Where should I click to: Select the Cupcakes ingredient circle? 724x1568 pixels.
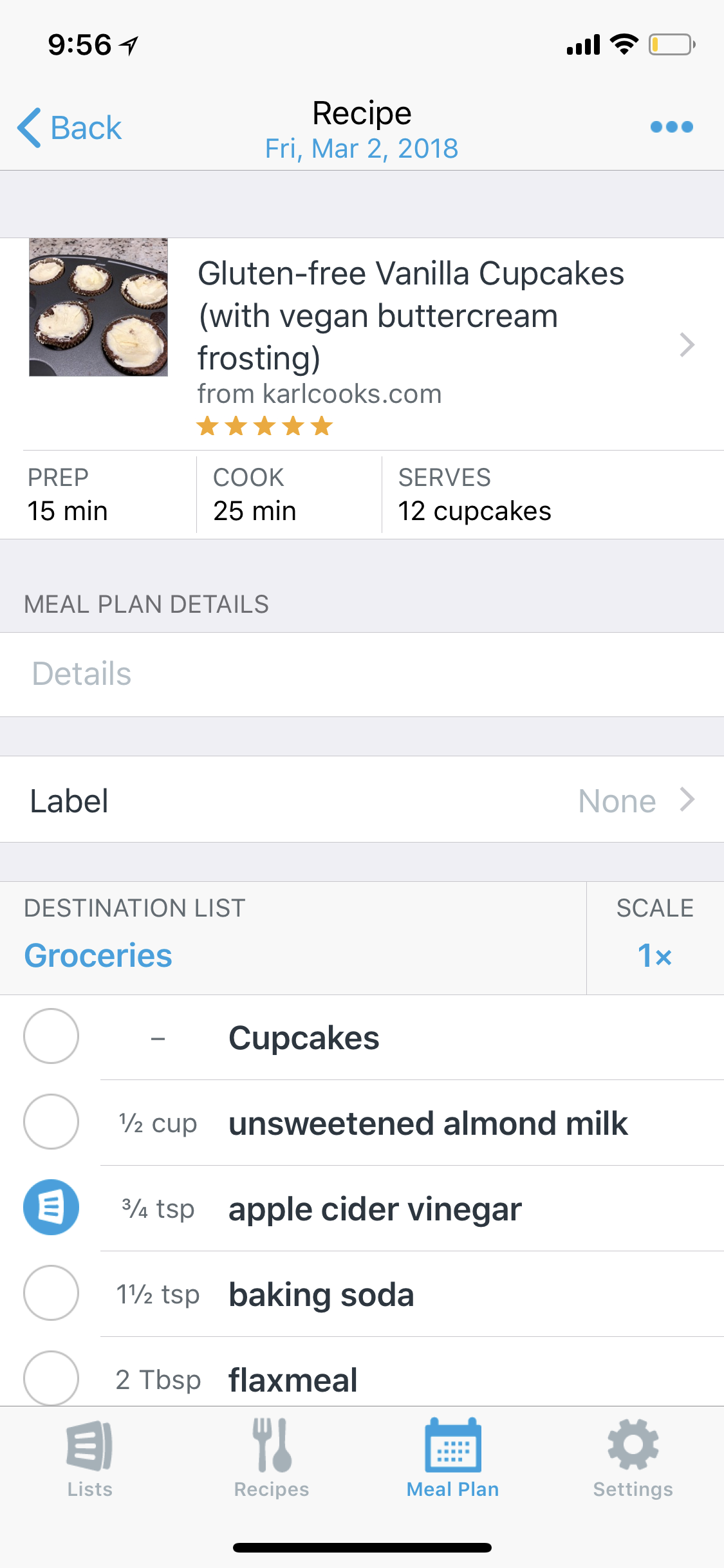pos(51,1036)
